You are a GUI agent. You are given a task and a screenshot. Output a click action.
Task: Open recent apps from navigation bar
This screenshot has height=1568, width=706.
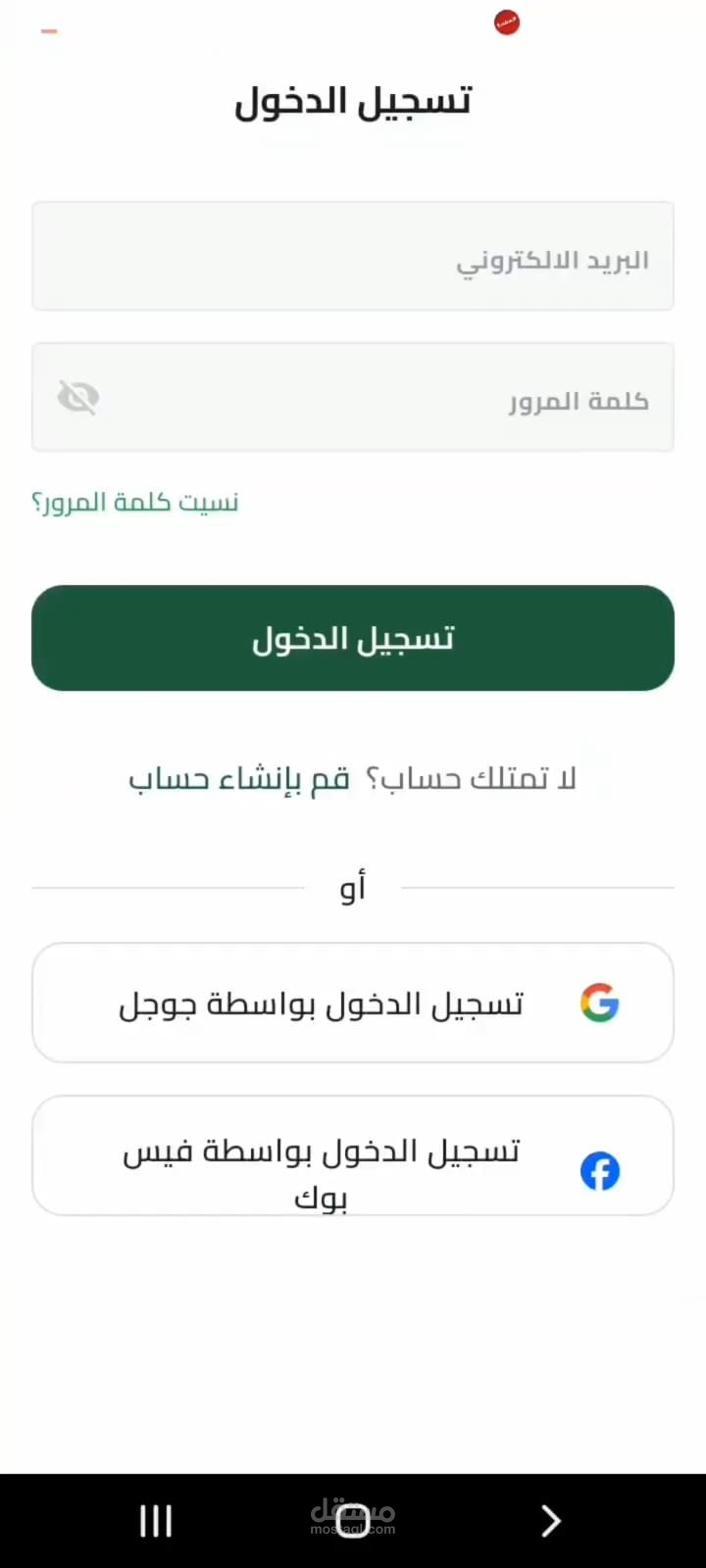pos(156,1520)
